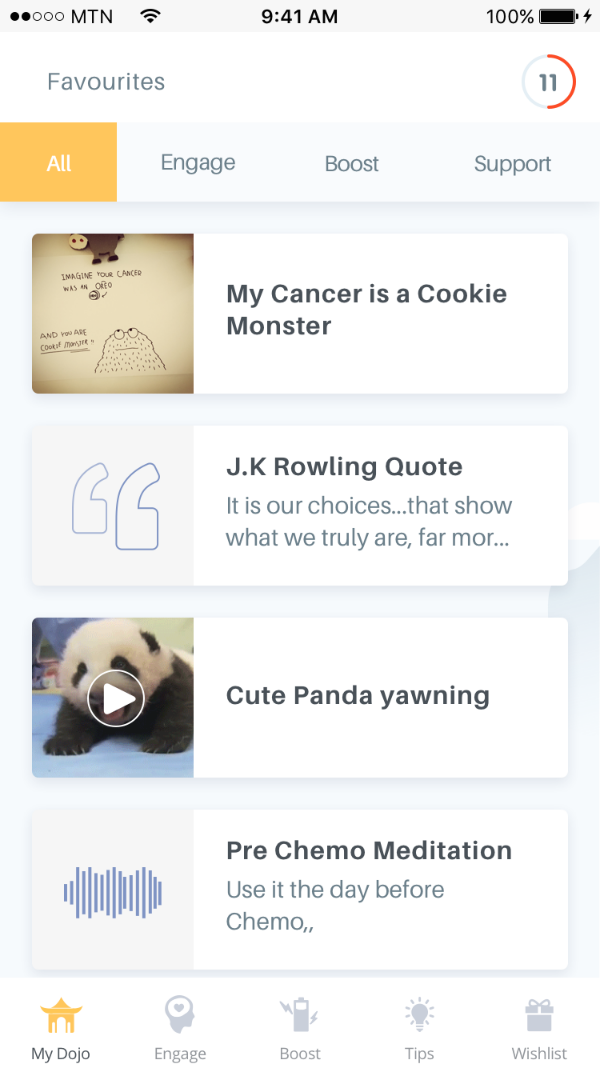The image size is (600, 1068).
Task: Select the Boost filter tab
Action: click(352, 163)
